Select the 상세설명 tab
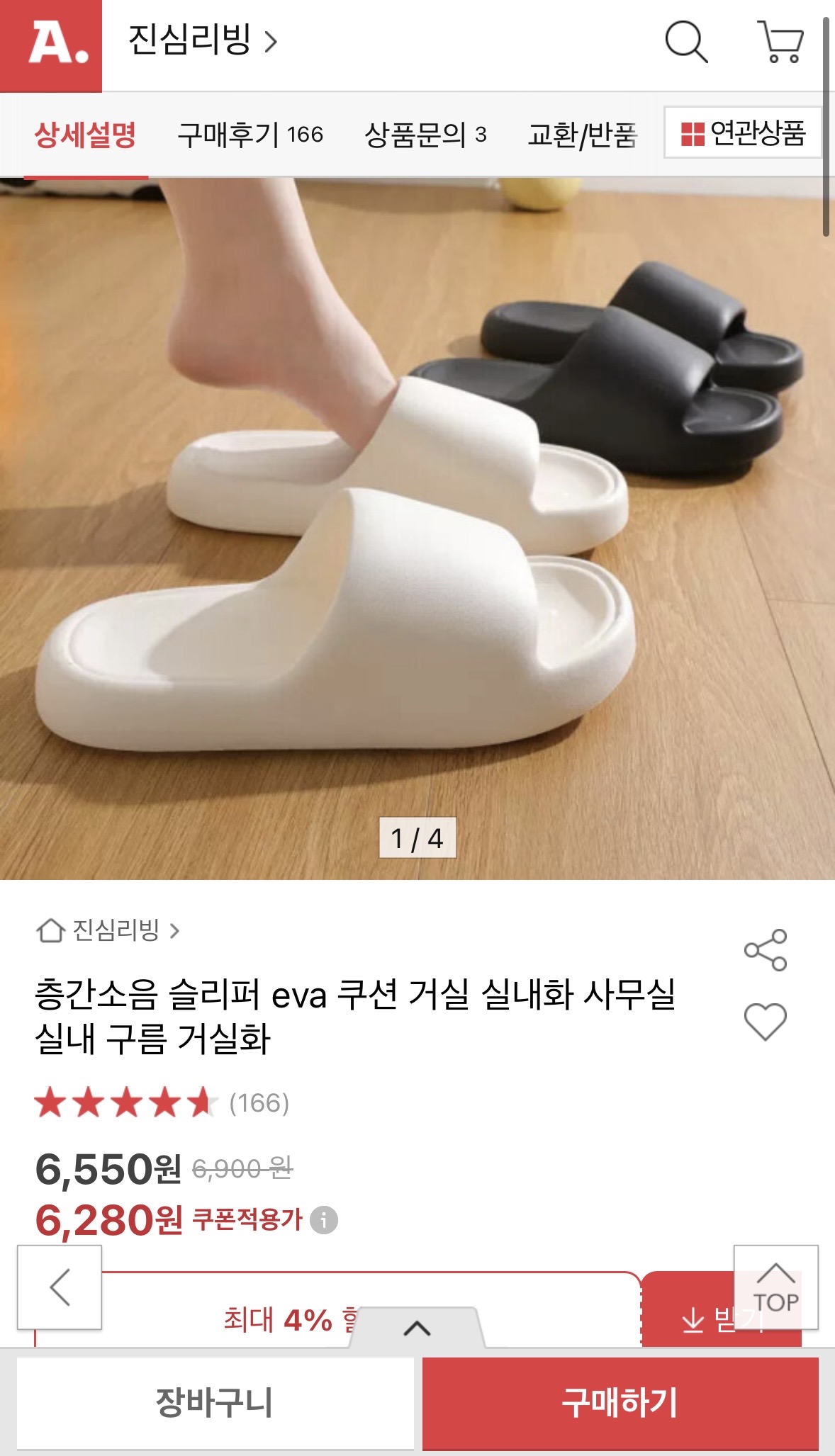835x1456 pixels. (85, 135)
